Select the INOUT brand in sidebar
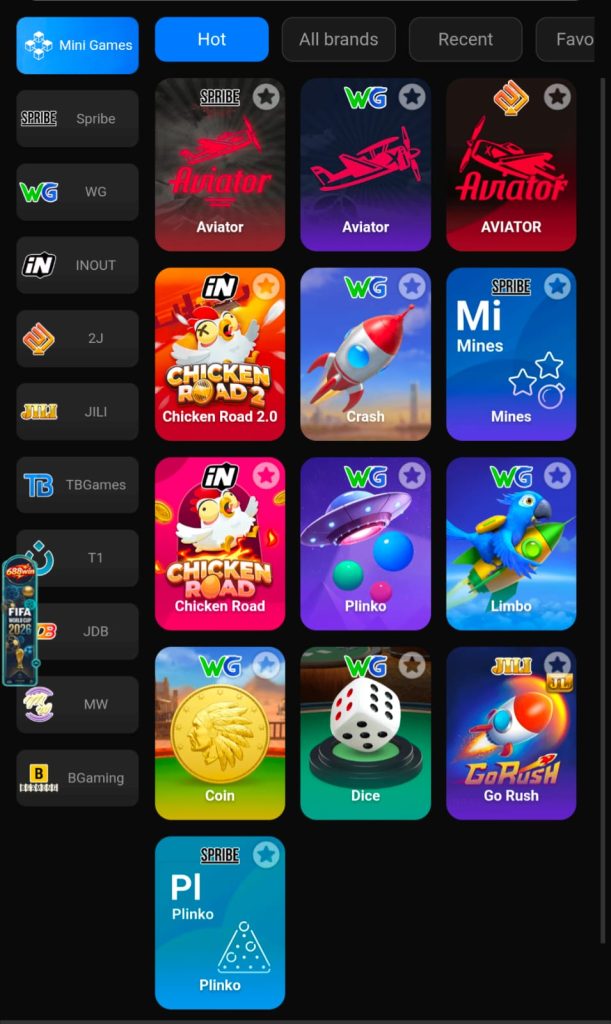The width and height of the screenshot is (611, 1024). click(x=77, y=265)
